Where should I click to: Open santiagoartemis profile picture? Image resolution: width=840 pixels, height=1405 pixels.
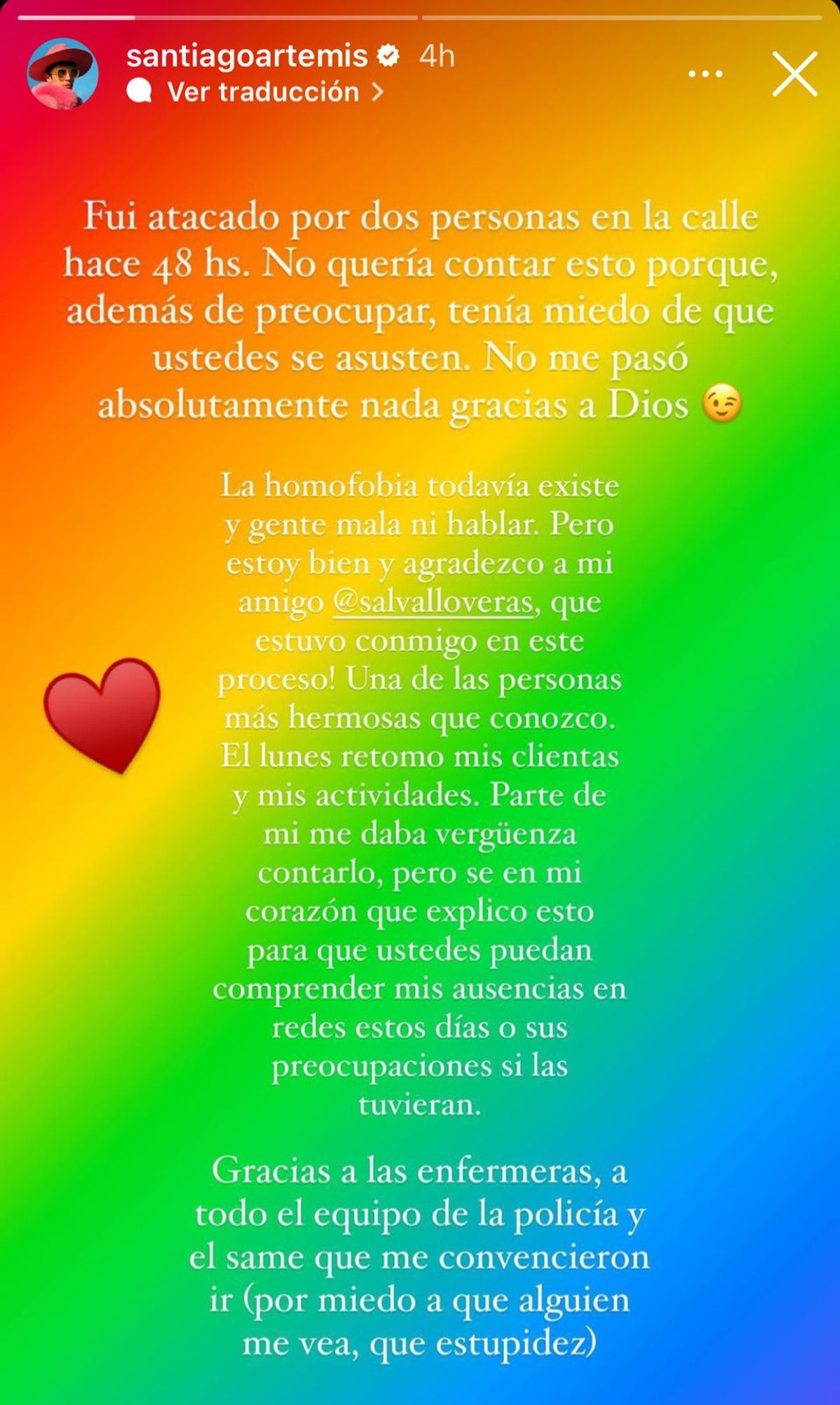tap(62, 74)
